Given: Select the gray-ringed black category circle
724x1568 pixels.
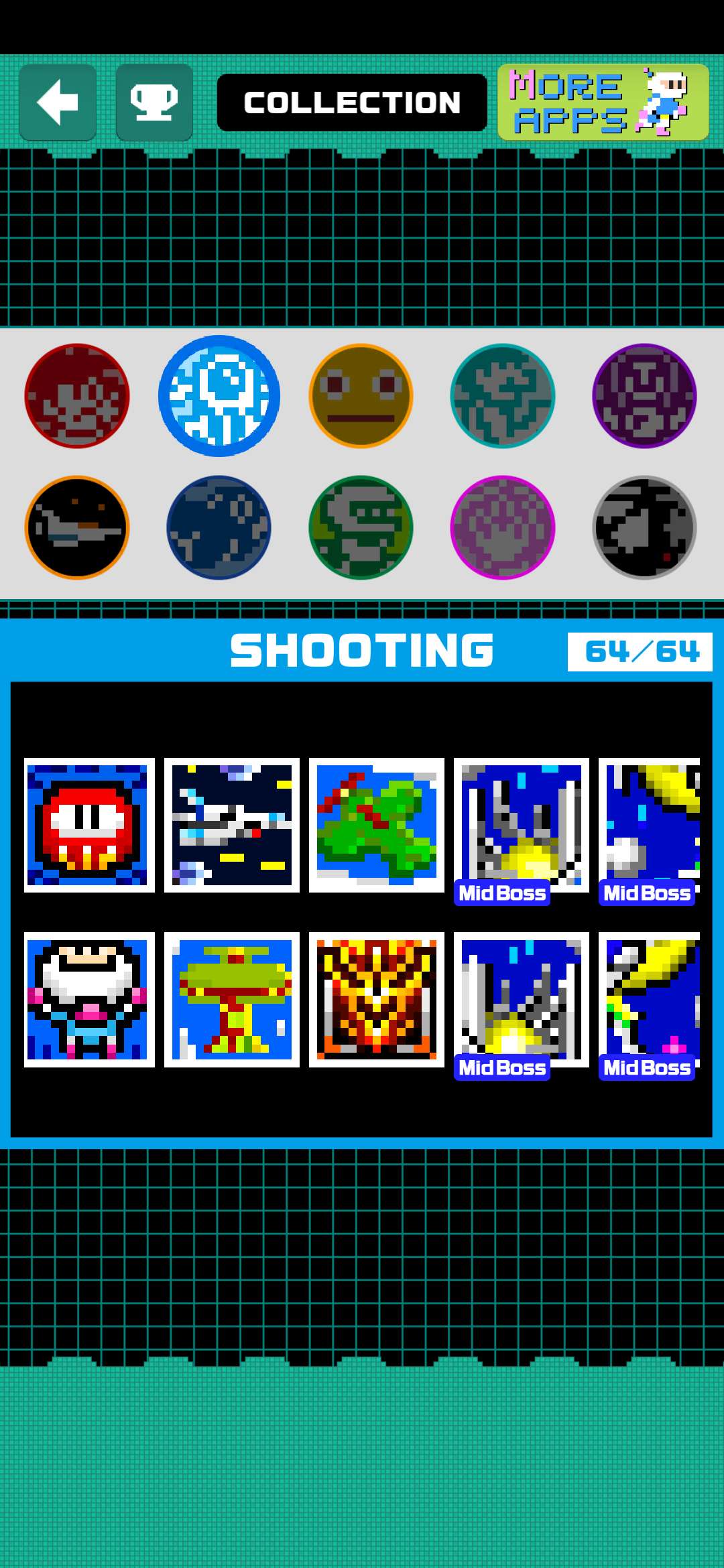Looking at the screenshot, I should (644, 527).
